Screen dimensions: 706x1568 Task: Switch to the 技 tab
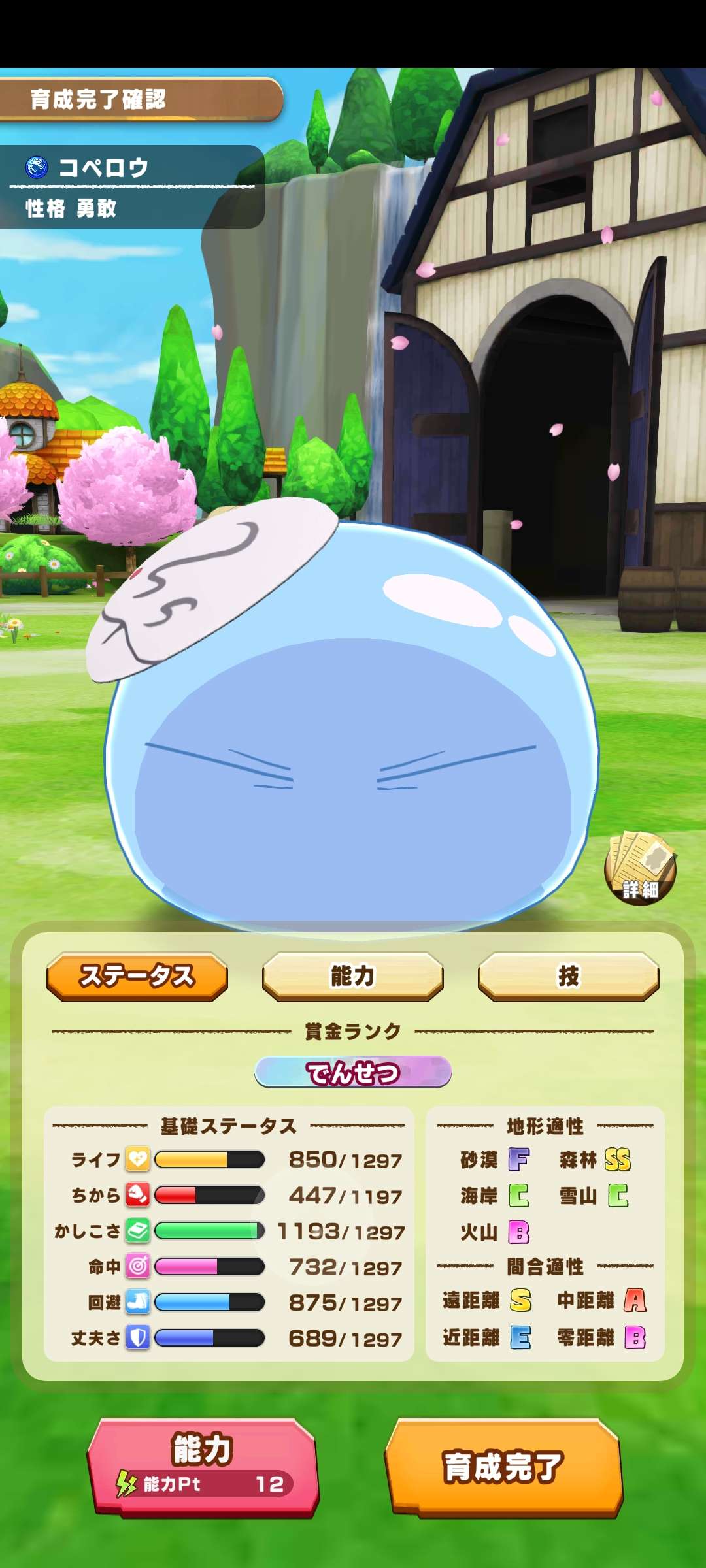pos(568,976)
